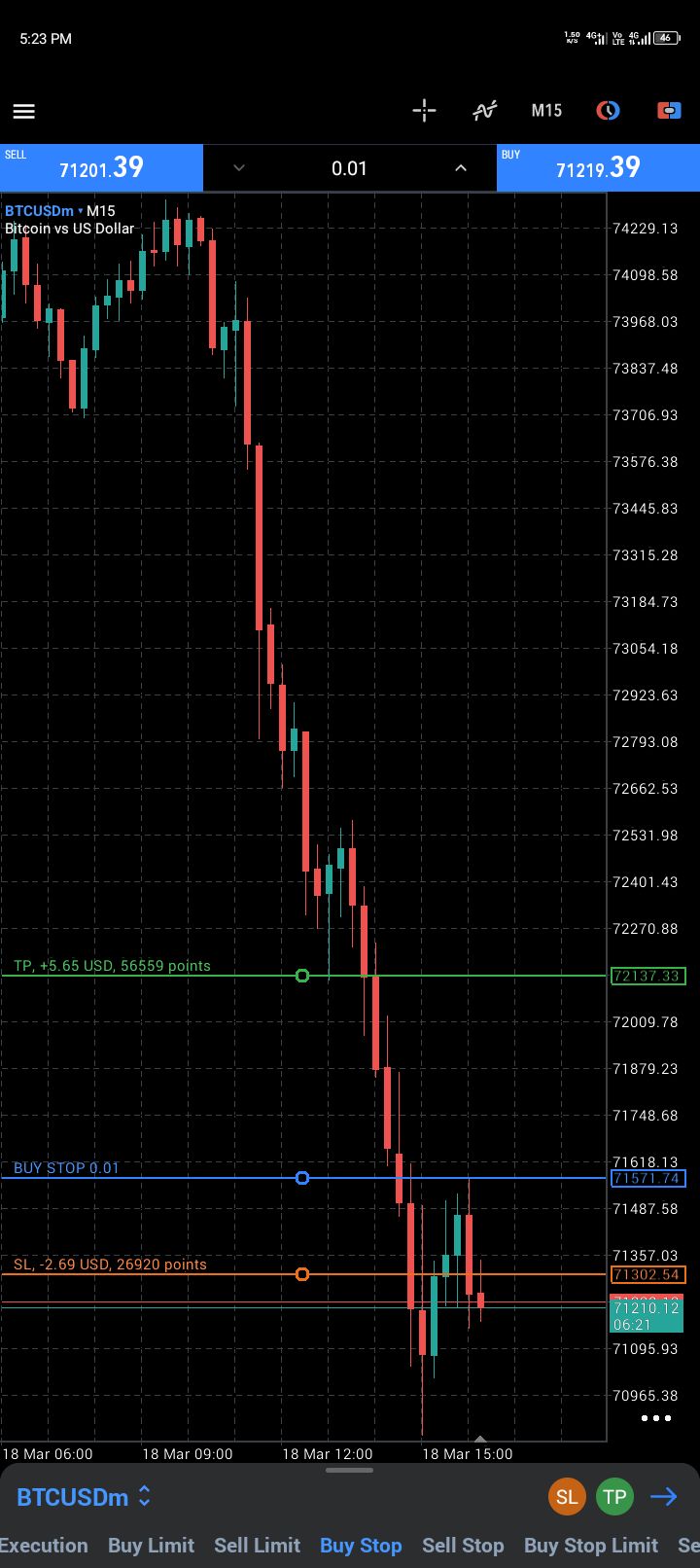Increase the lot volume
Image resolution: width=700 pixels, height=1568 pixels.
(x=461, y=168)
